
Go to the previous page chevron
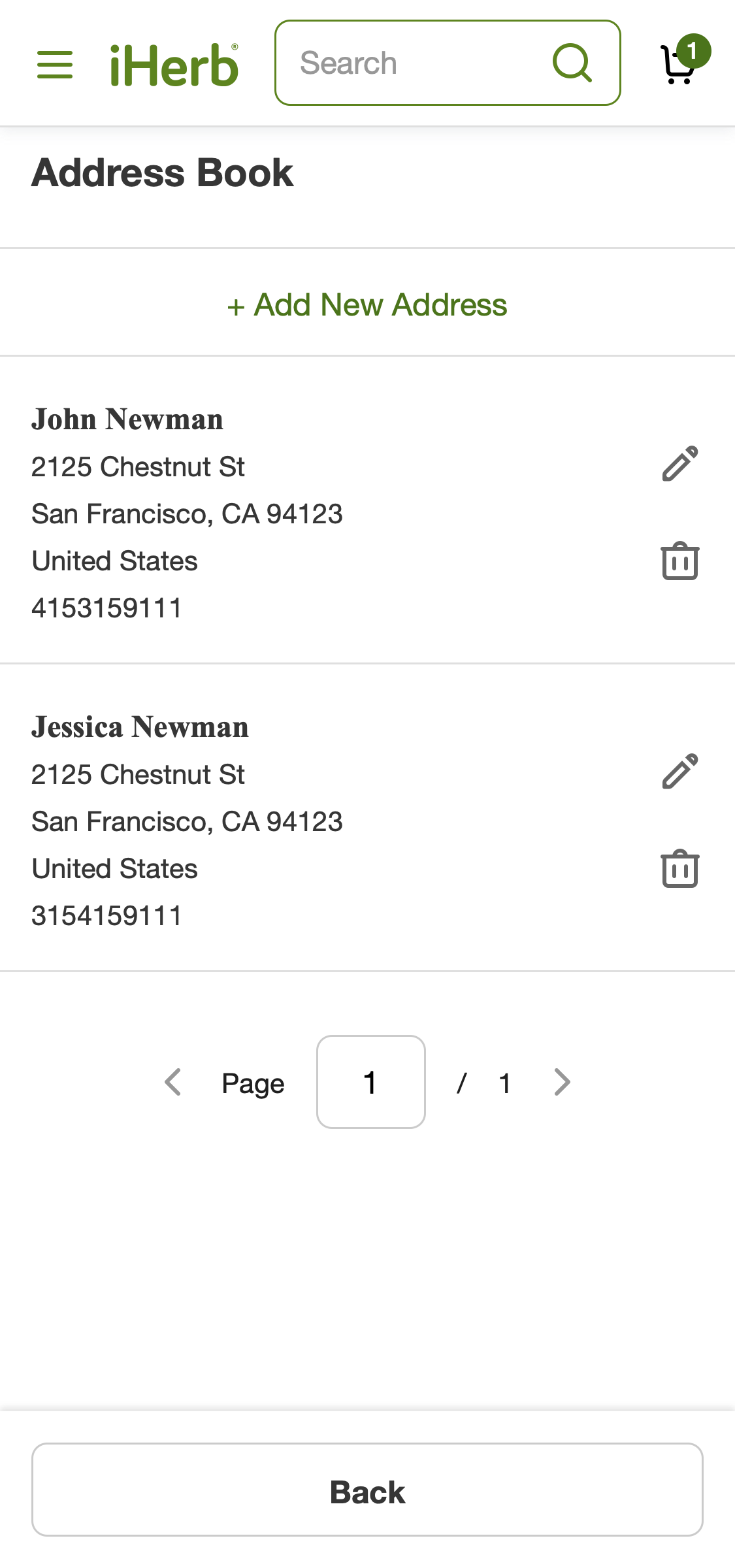click(x=172, y=1082)
